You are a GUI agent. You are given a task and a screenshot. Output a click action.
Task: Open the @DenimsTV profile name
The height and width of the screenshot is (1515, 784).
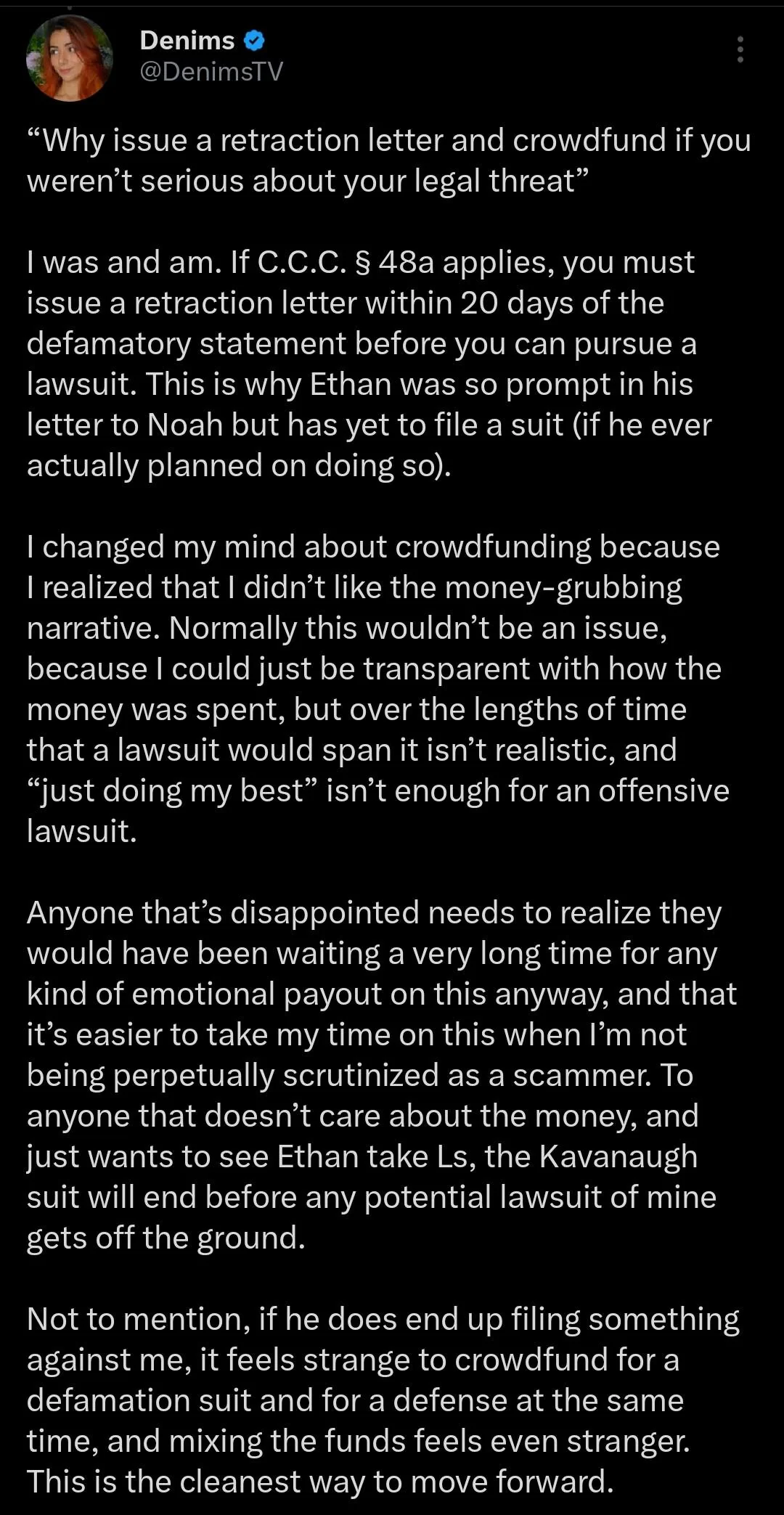[211, 71]
